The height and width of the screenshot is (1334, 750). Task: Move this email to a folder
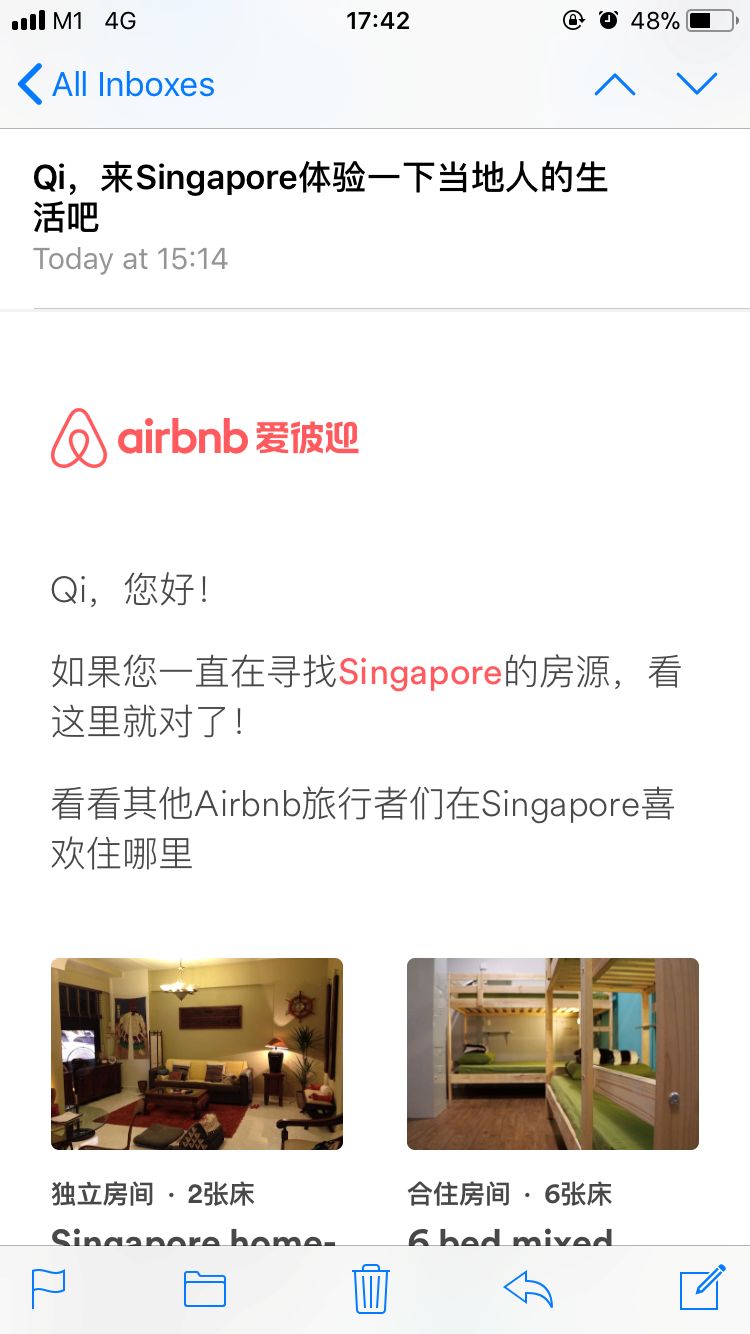coord(205,1288)
